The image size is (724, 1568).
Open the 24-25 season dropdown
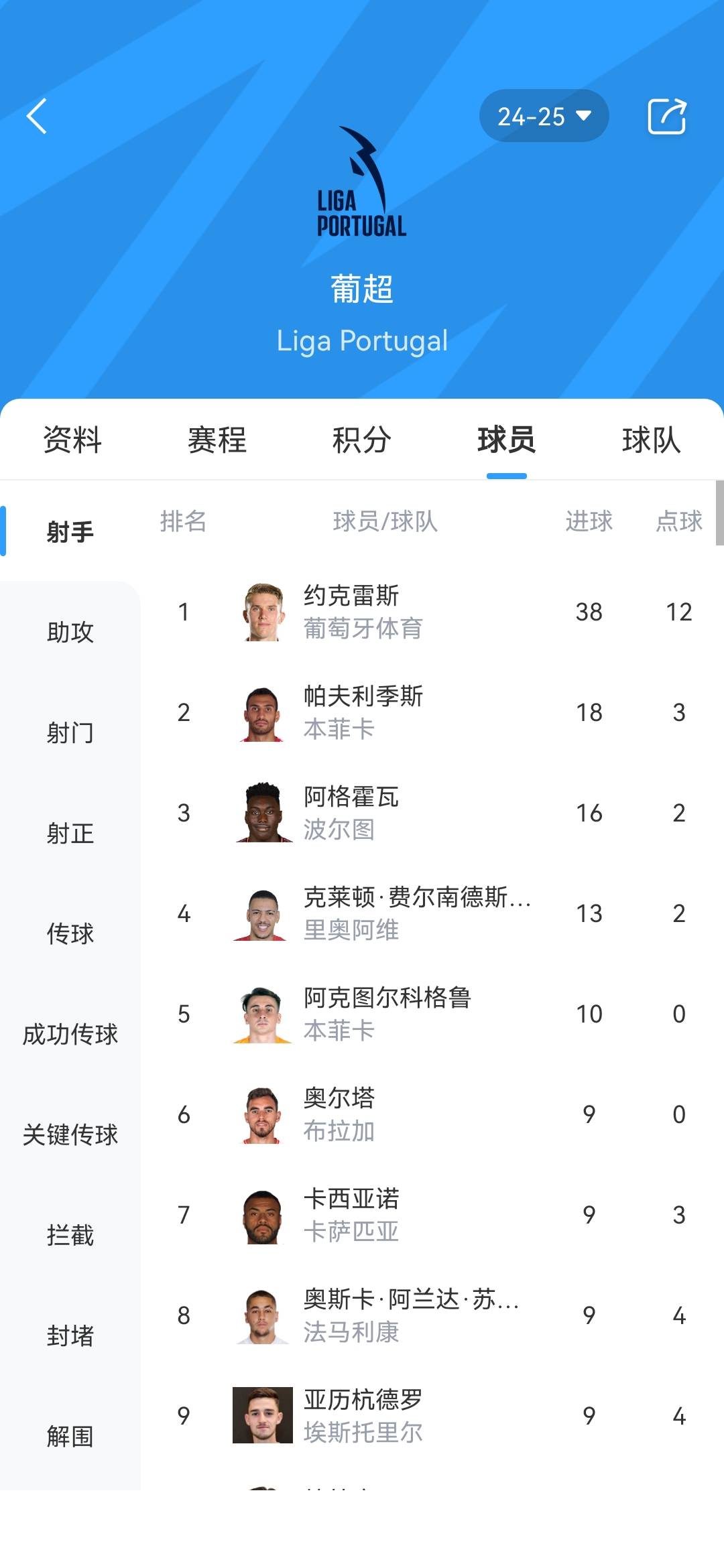[x=544, y=117]
